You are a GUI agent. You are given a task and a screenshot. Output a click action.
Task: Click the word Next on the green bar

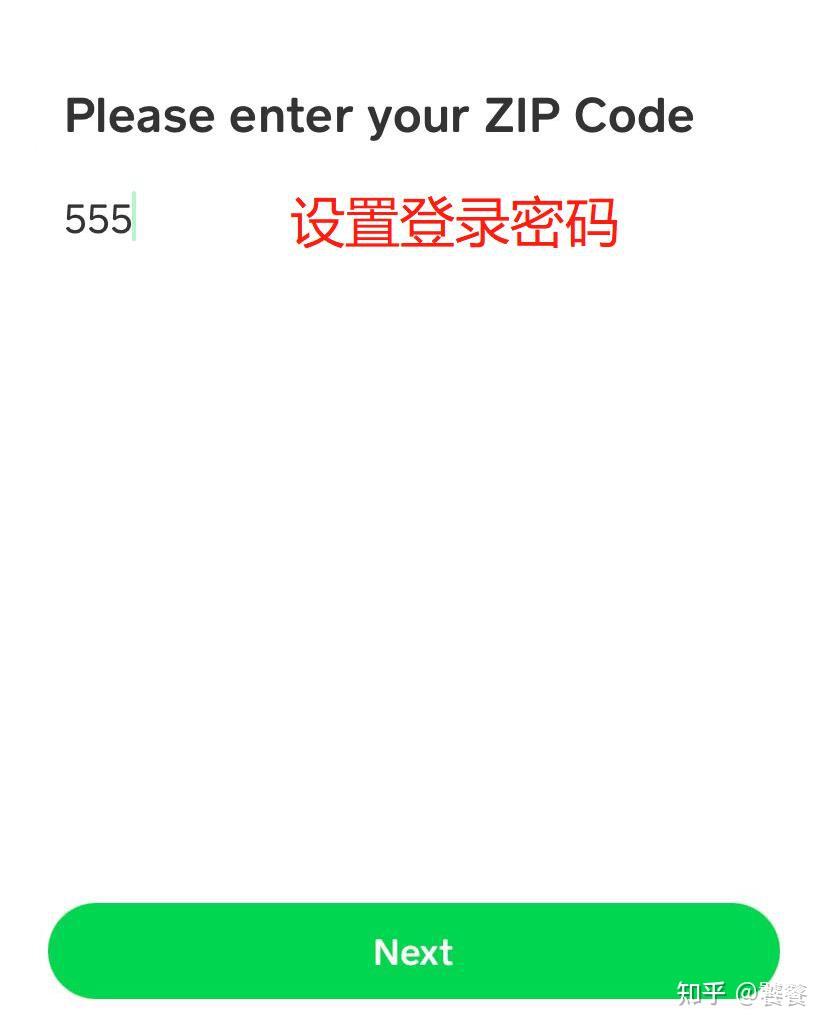(413, 951)
